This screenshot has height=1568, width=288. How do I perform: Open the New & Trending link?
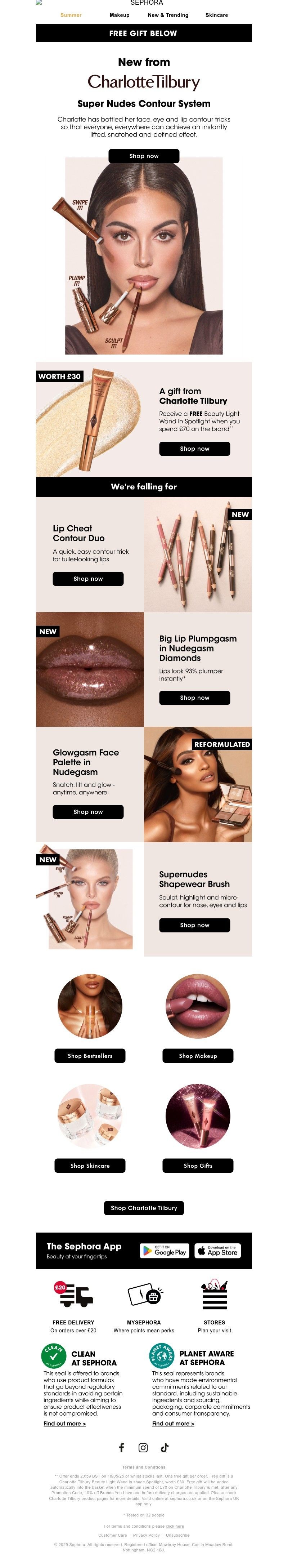[168, 15]
